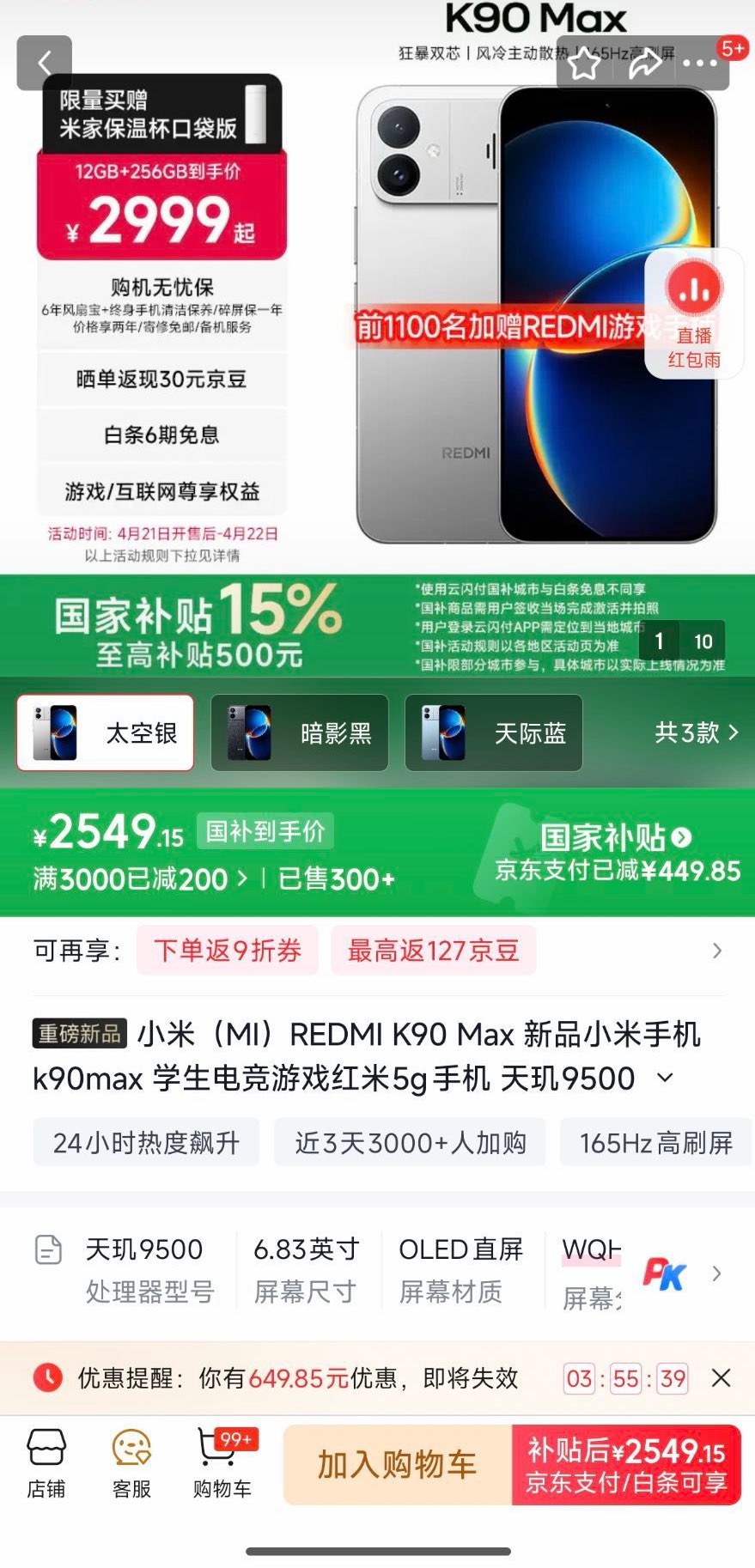Favorite this product with the star icon
755x1568 pixels.
point(584,64)
